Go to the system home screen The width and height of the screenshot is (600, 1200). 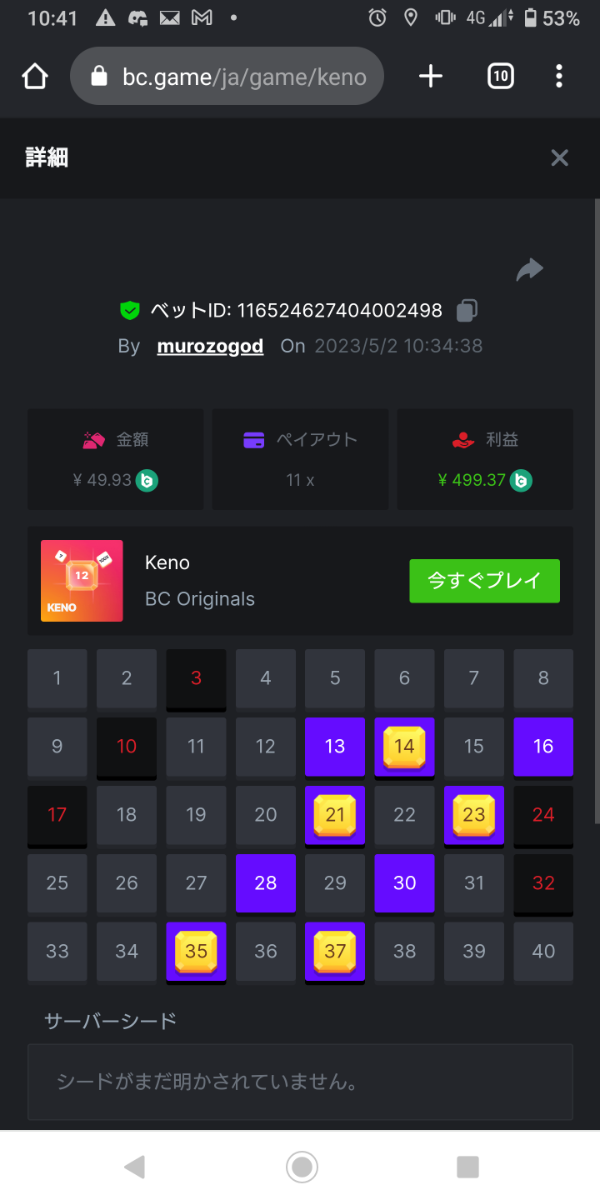[301, 1166]
